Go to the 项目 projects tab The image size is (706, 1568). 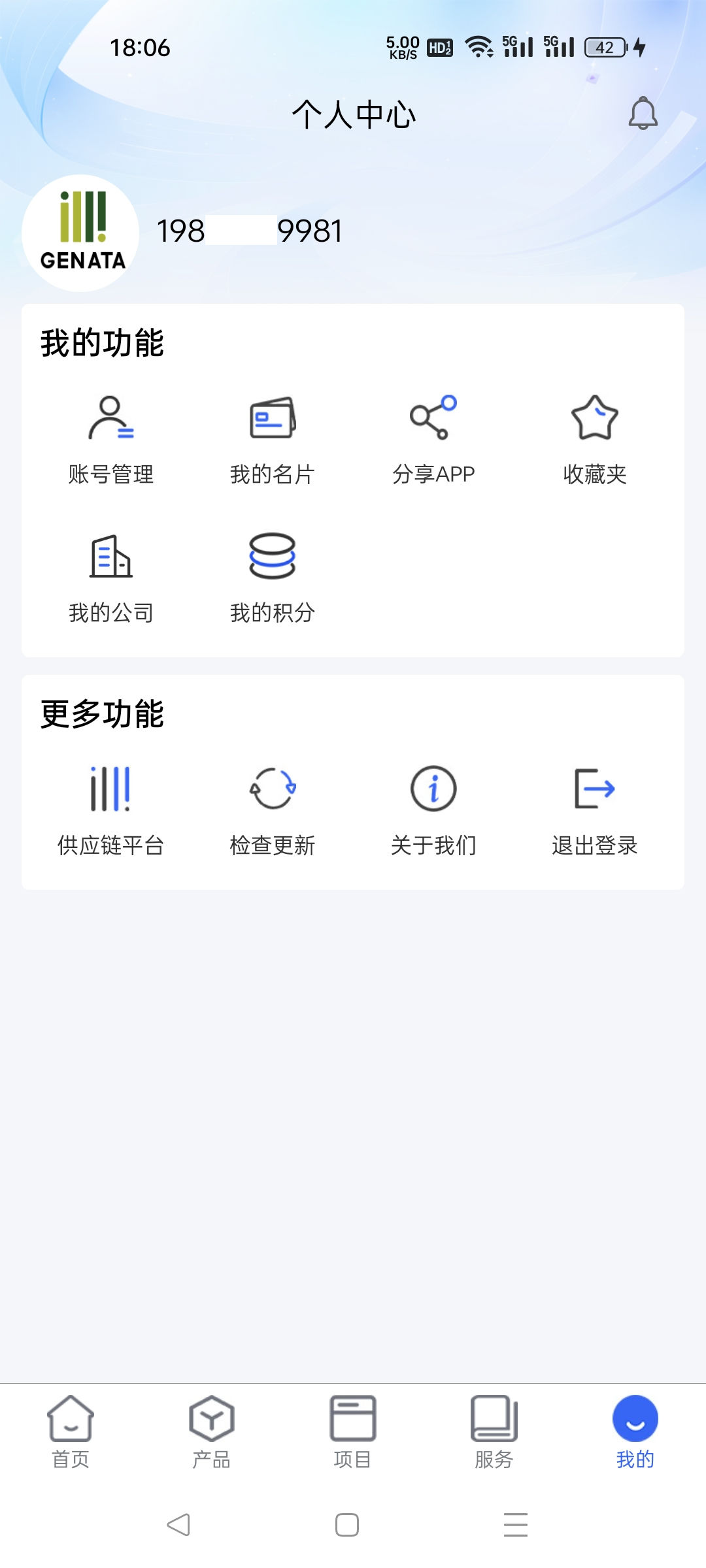pos(353,1432)
